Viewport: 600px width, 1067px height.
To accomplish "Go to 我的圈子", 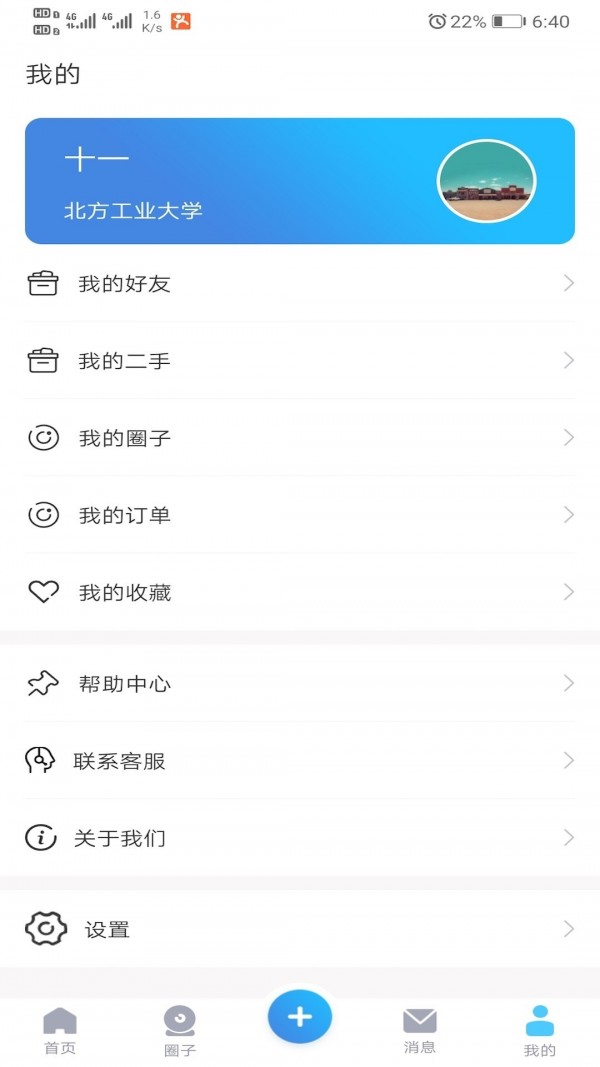I will 300,438.
